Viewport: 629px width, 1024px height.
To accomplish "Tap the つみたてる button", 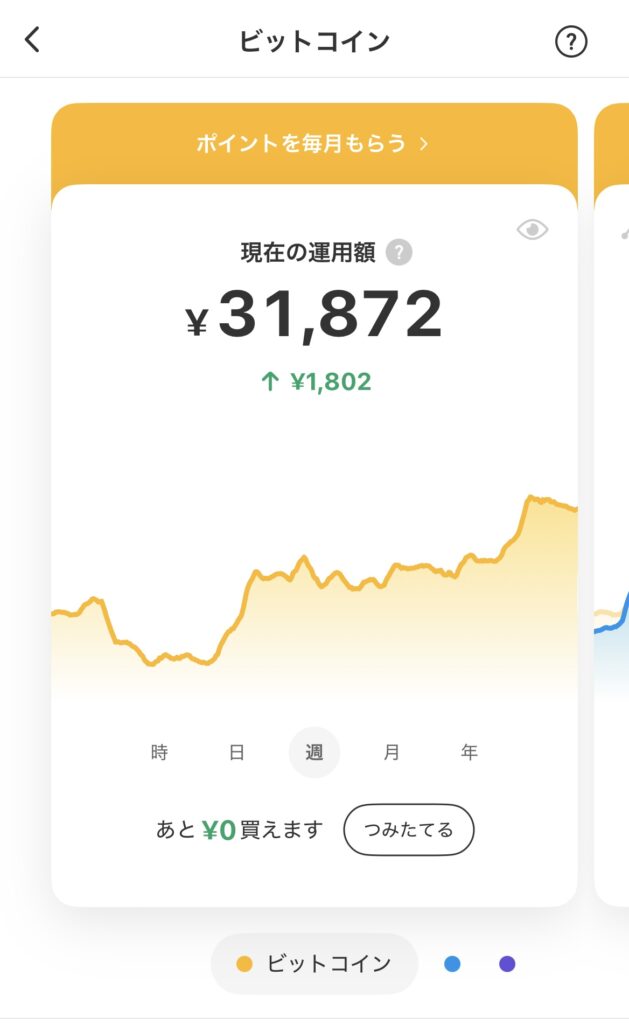I will coord(408,830).
